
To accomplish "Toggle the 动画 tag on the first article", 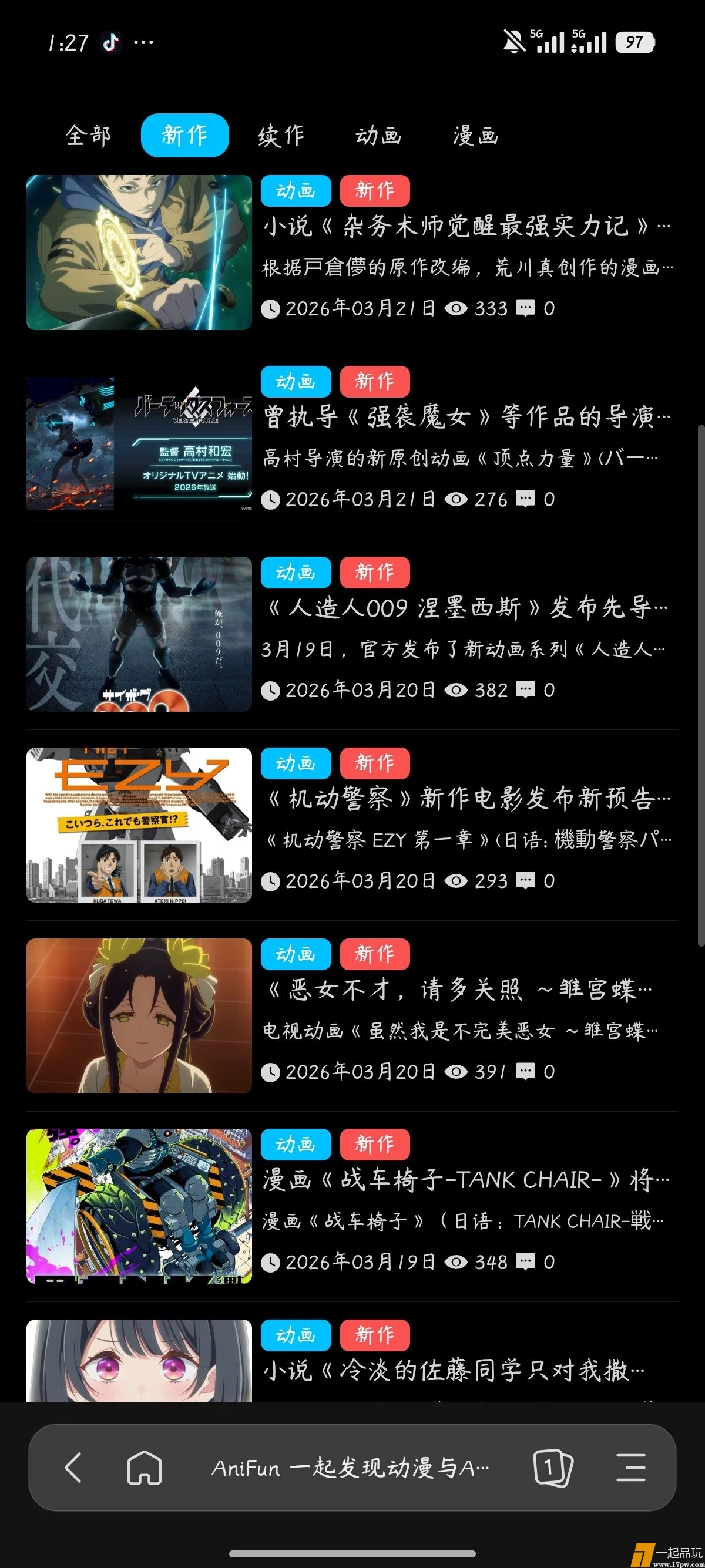I will [296, 190].
